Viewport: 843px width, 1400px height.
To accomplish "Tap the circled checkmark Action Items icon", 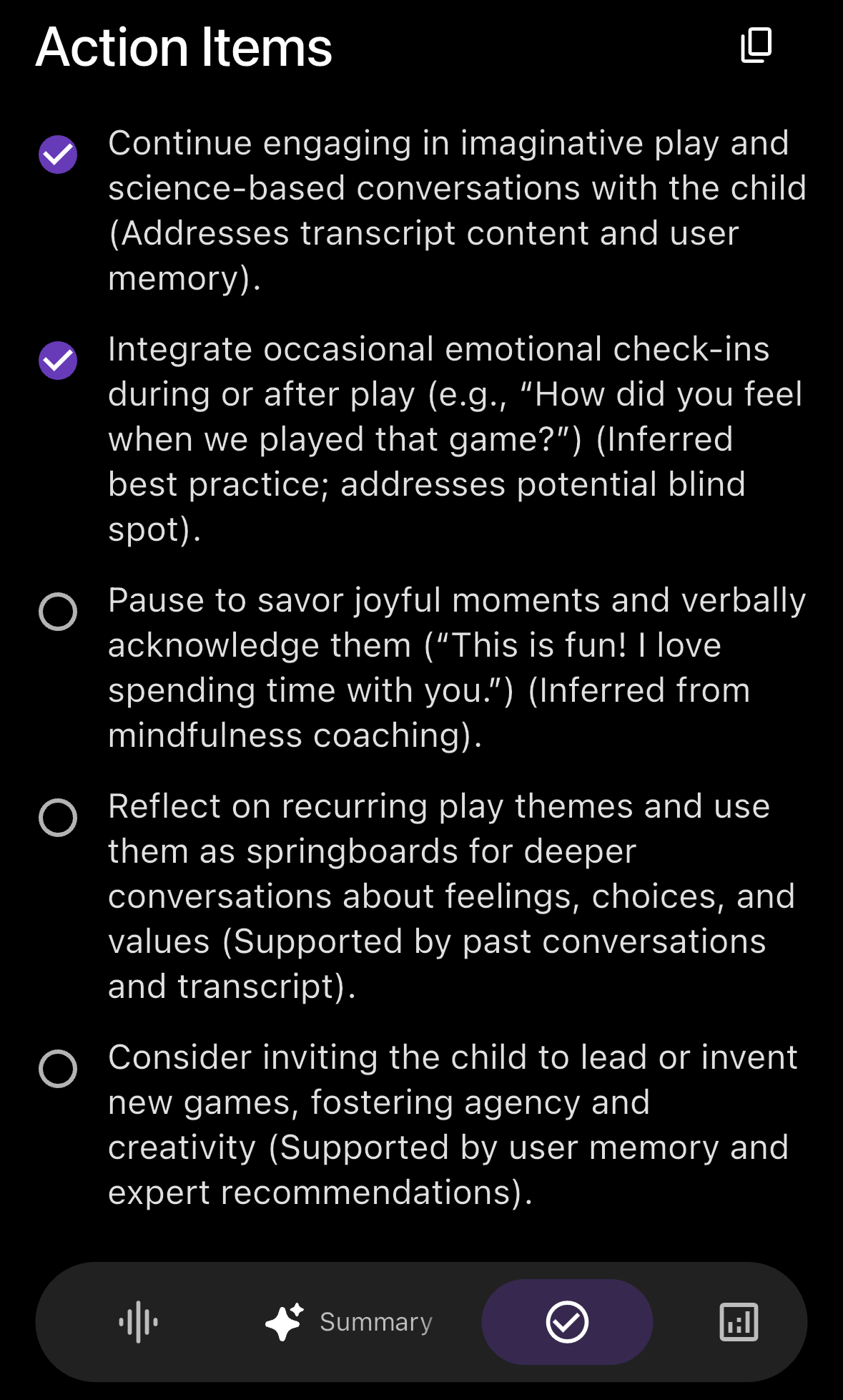I will (566, 1321).
